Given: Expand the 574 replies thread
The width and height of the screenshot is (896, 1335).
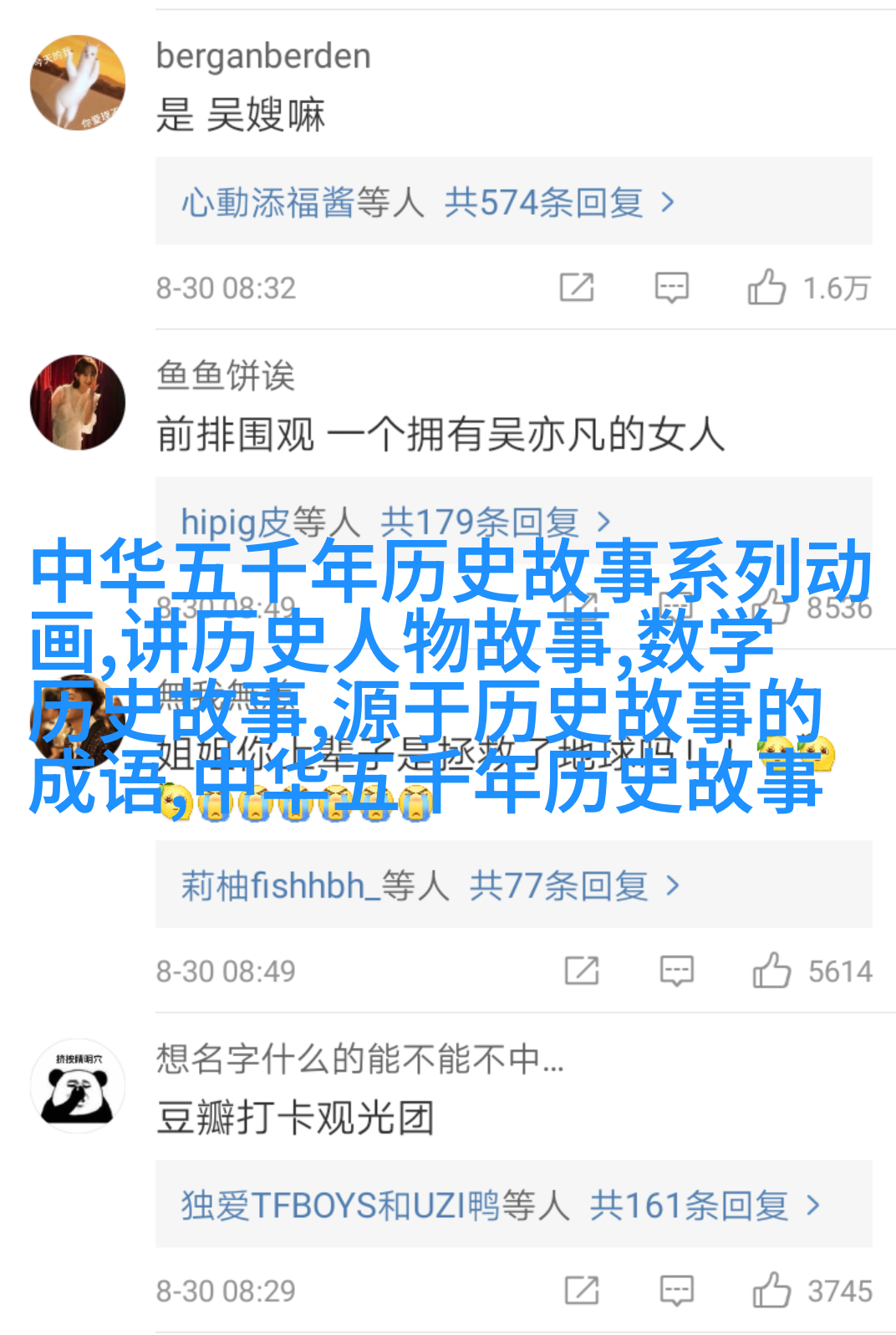Looking at the screenshot, I should [428, 202].
